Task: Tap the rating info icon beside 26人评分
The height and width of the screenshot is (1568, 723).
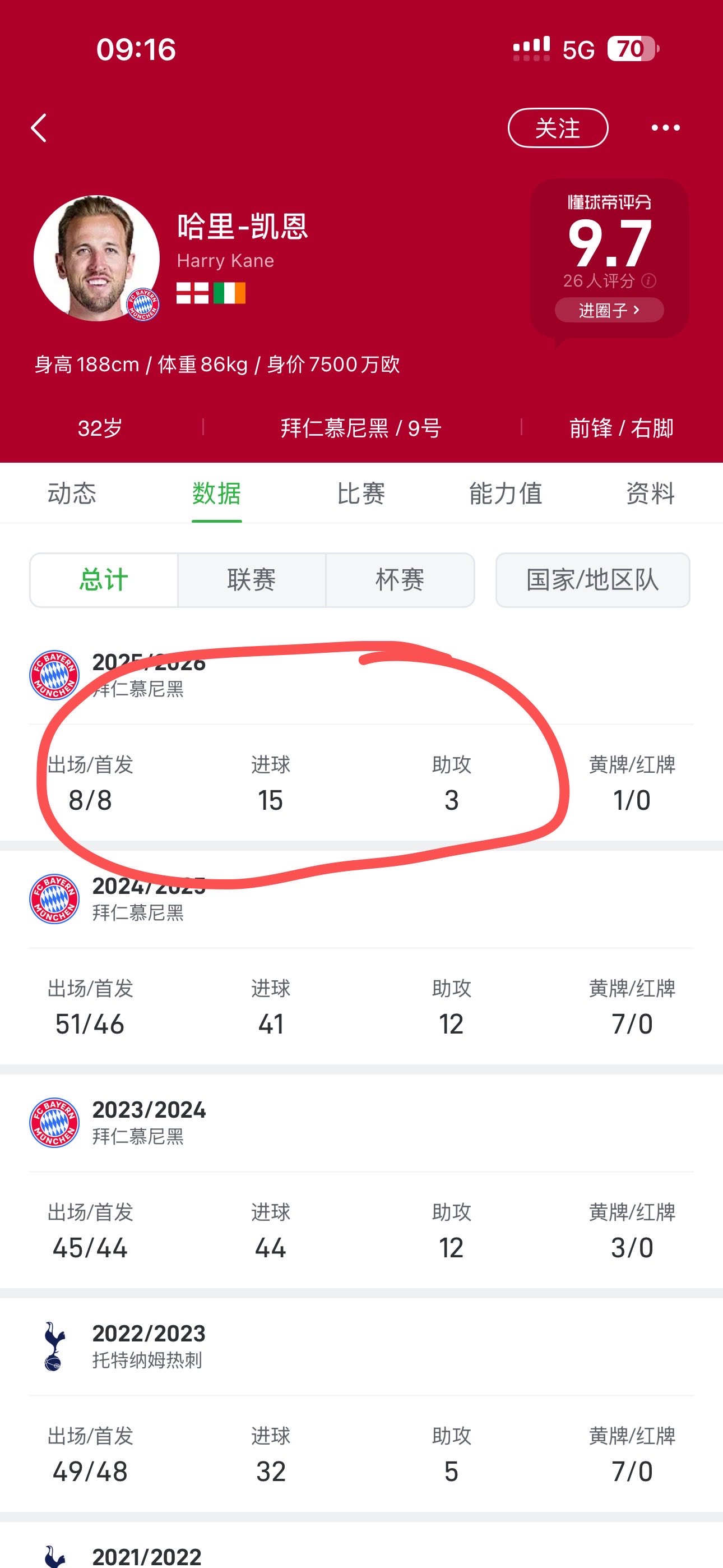Action: 649,280
